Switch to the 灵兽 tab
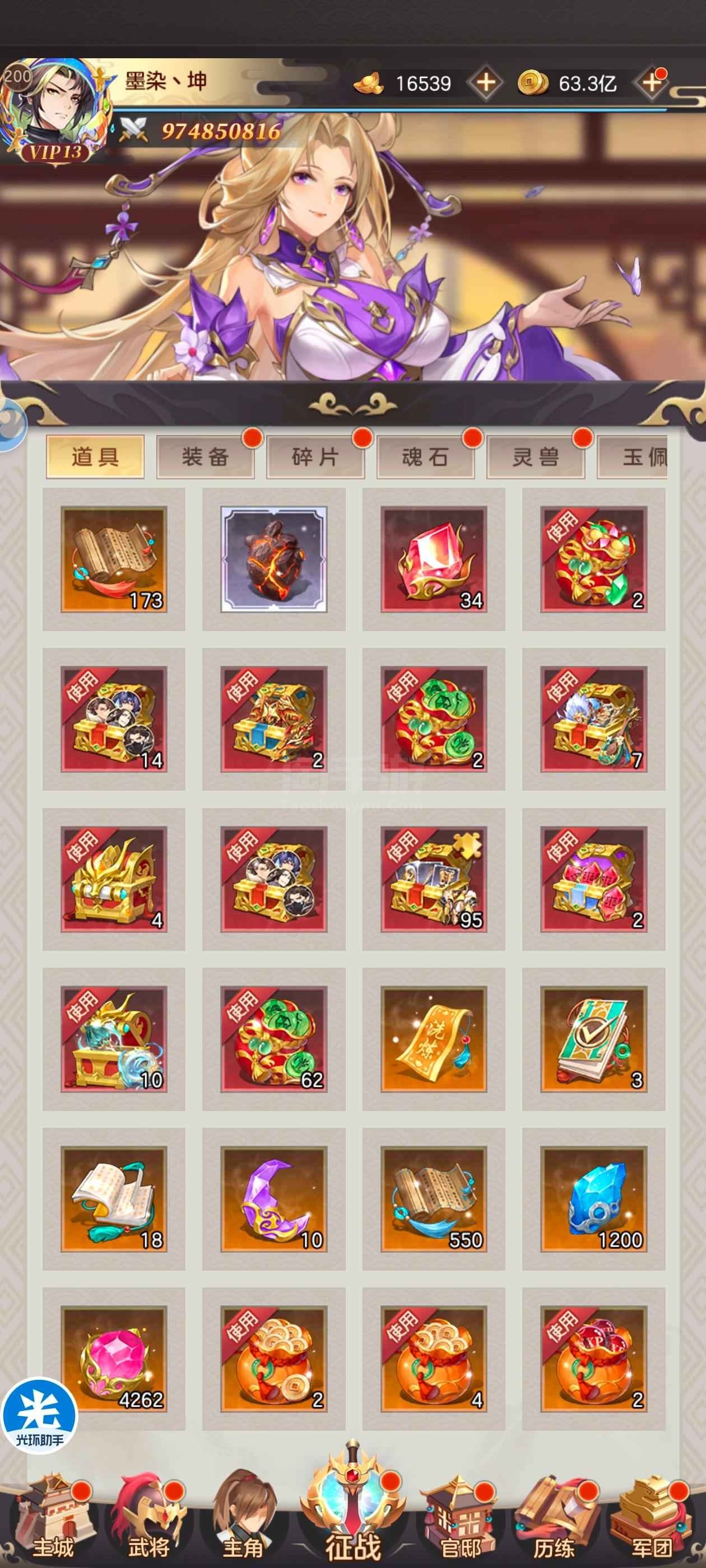Image resolution: width=706 pixels, height=1568 pixels. tap(536, 456)
